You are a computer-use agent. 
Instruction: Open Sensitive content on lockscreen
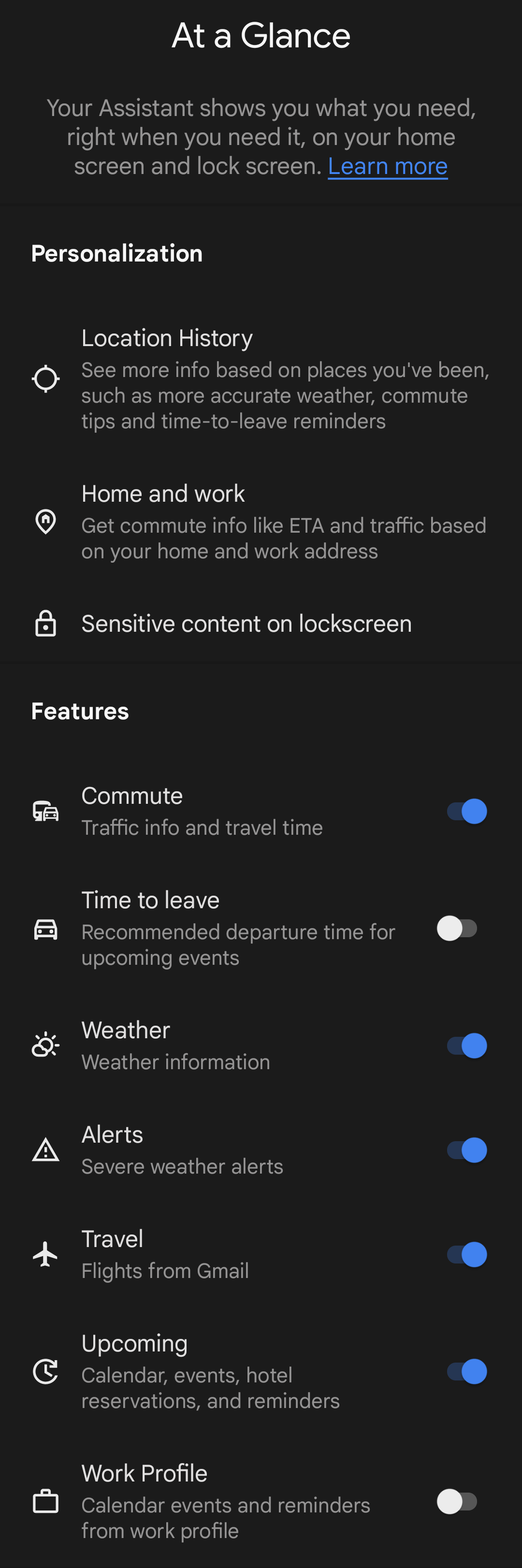tap(261, 624)
